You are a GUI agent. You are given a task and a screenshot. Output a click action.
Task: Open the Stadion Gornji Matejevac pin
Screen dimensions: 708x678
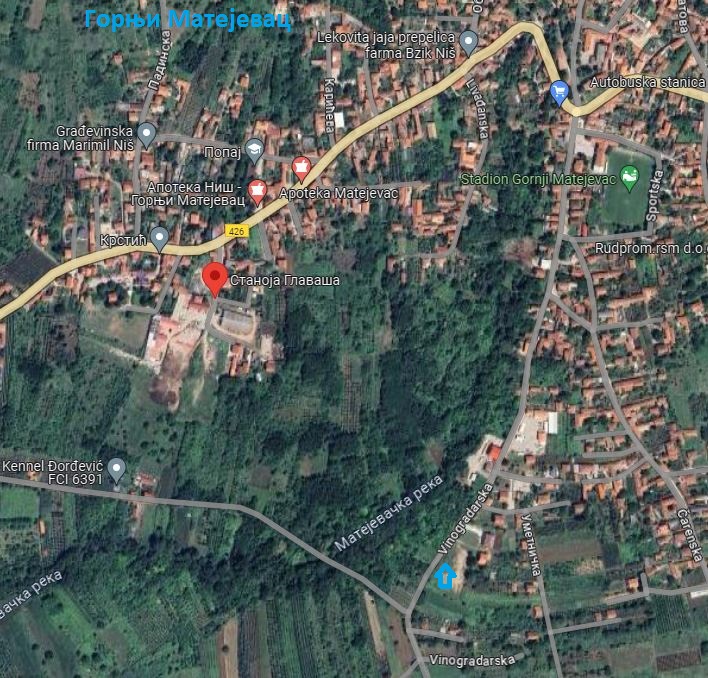tap(629, 179)
